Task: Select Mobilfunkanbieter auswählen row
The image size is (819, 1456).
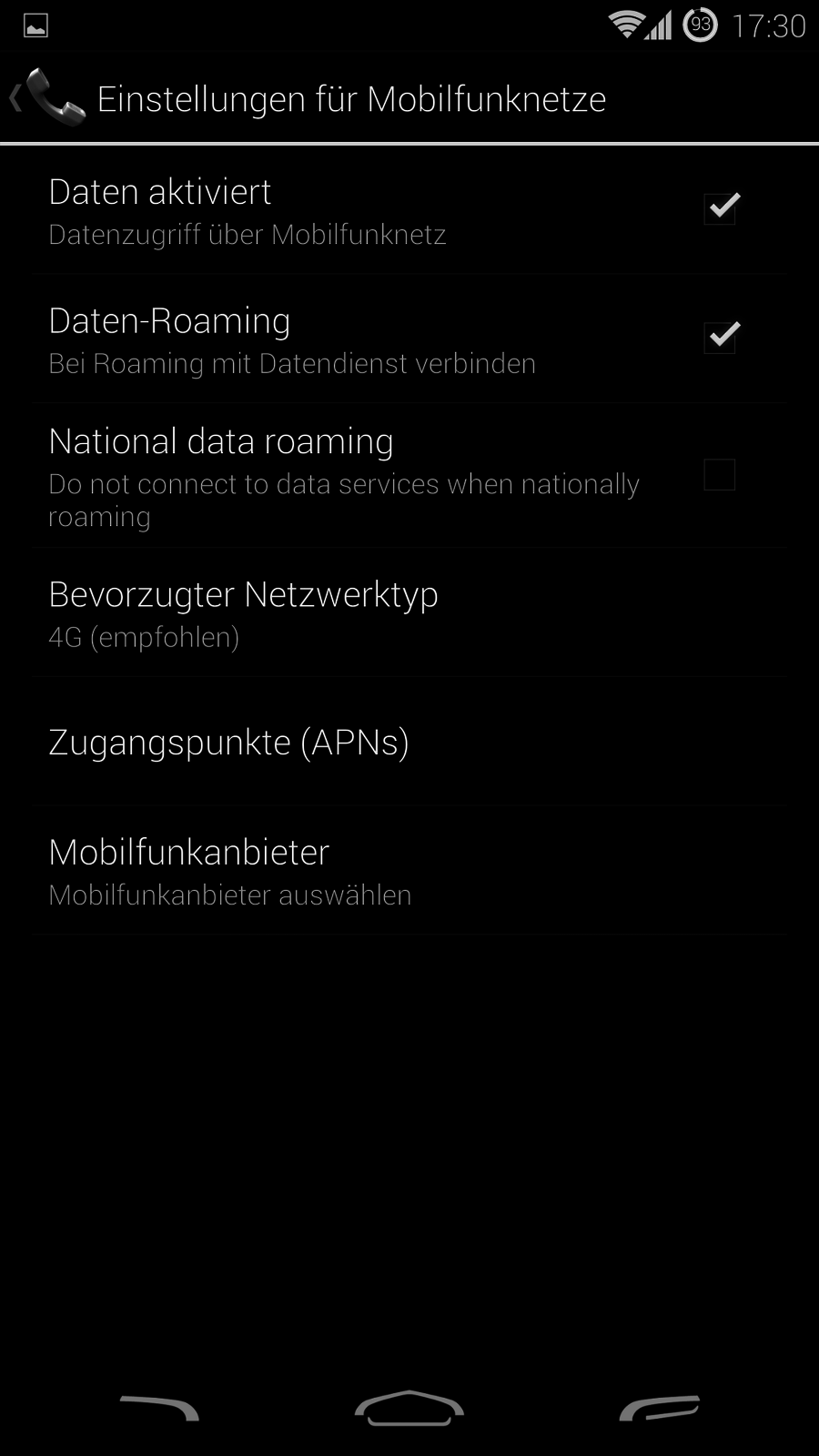Action: 409,871
